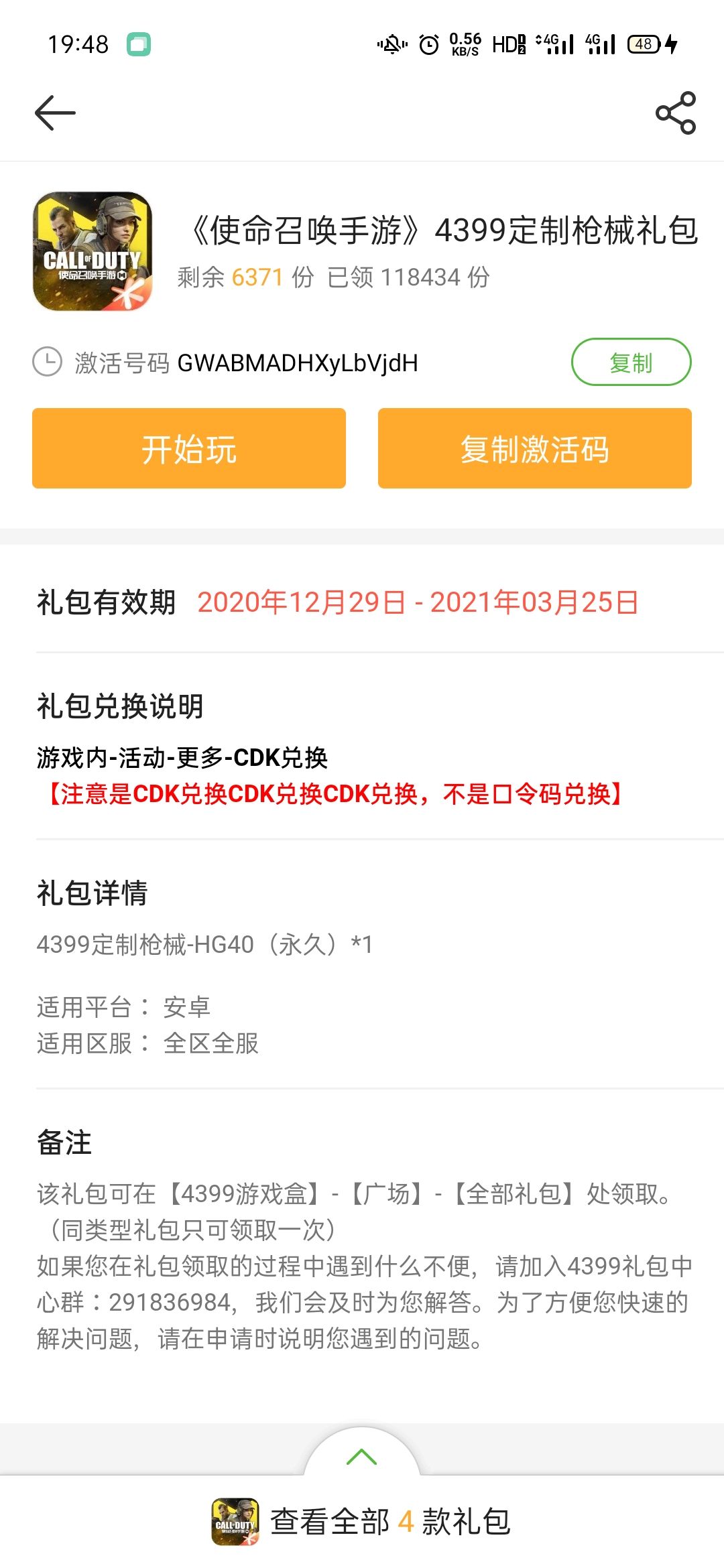
Task: Tap 开始玩 to start playing
Action: [189, 448]
